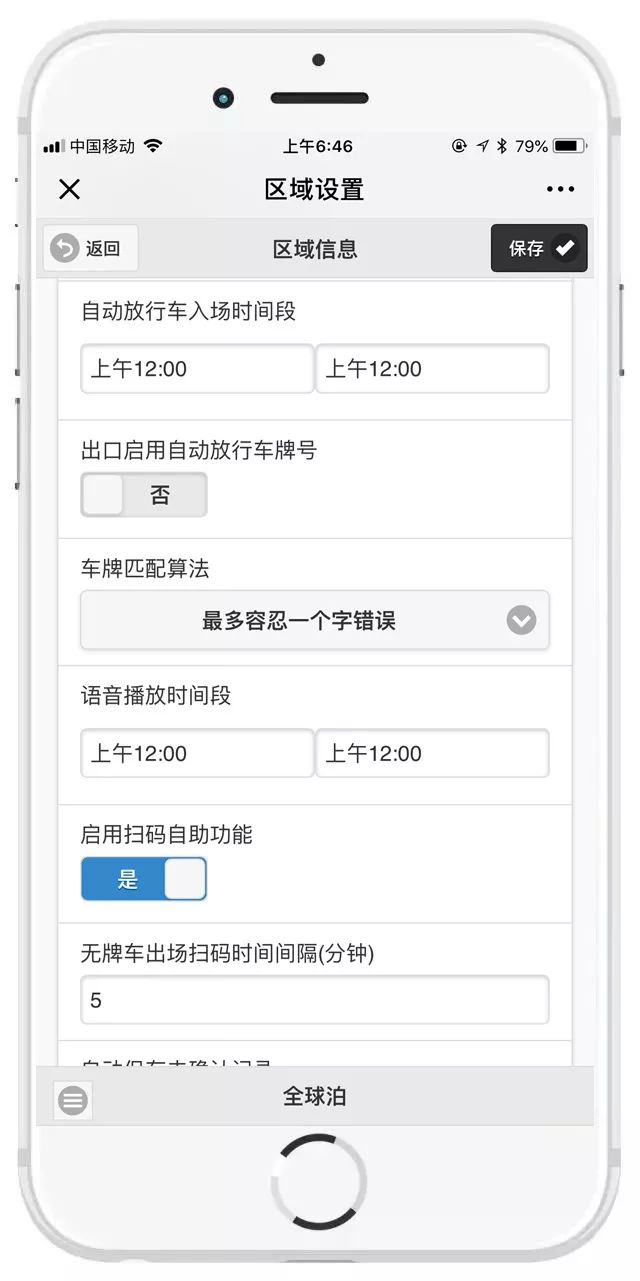Set end time for 语音播放时间段
This screenshot has width=640, height=1281.
click(432, 754)
